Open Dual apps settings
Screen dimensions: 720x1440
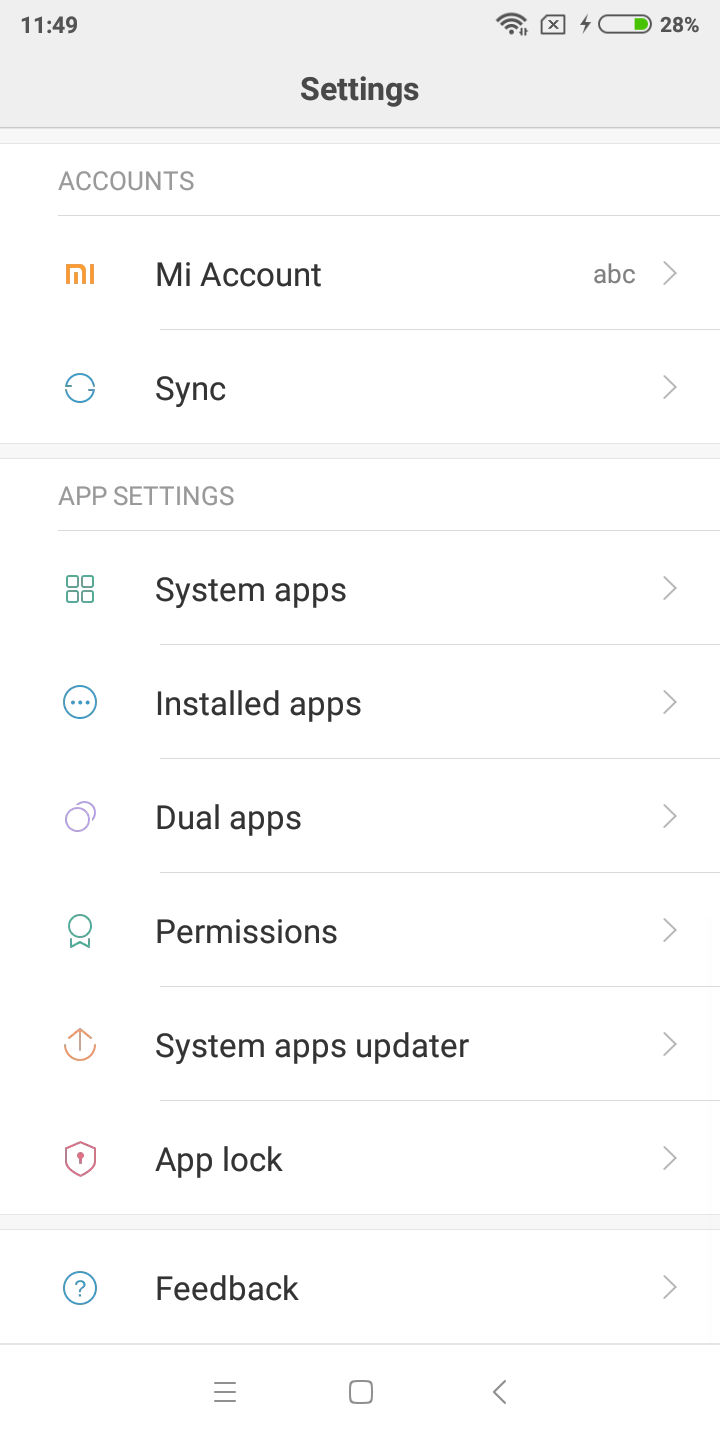pos(360,817)
